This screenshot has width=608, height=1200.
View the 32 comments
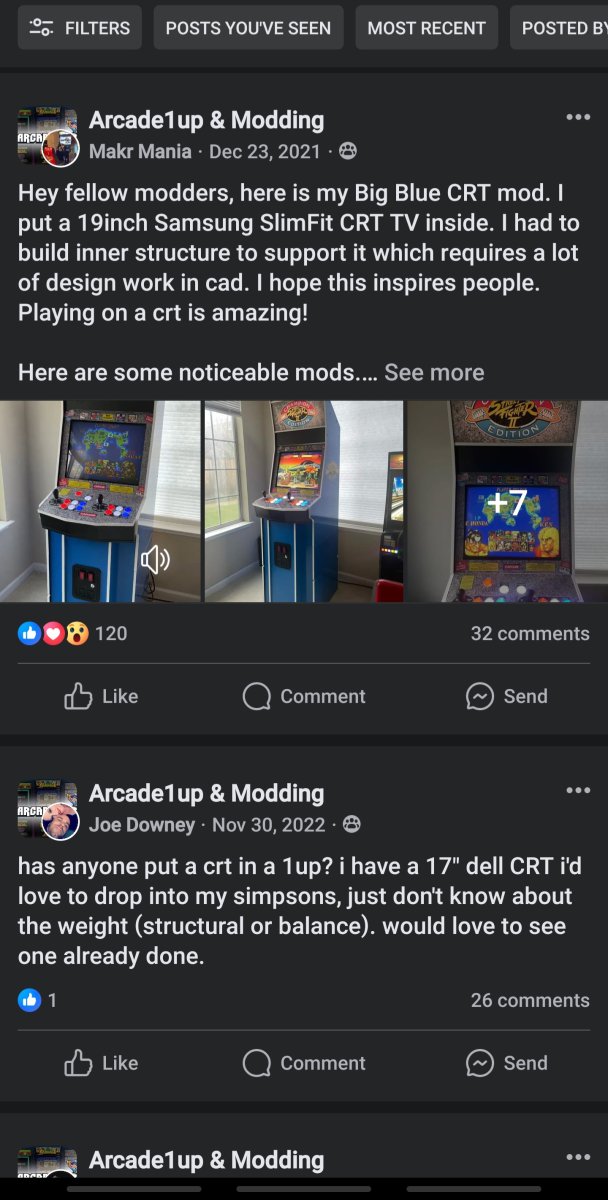tap(530, 633)
